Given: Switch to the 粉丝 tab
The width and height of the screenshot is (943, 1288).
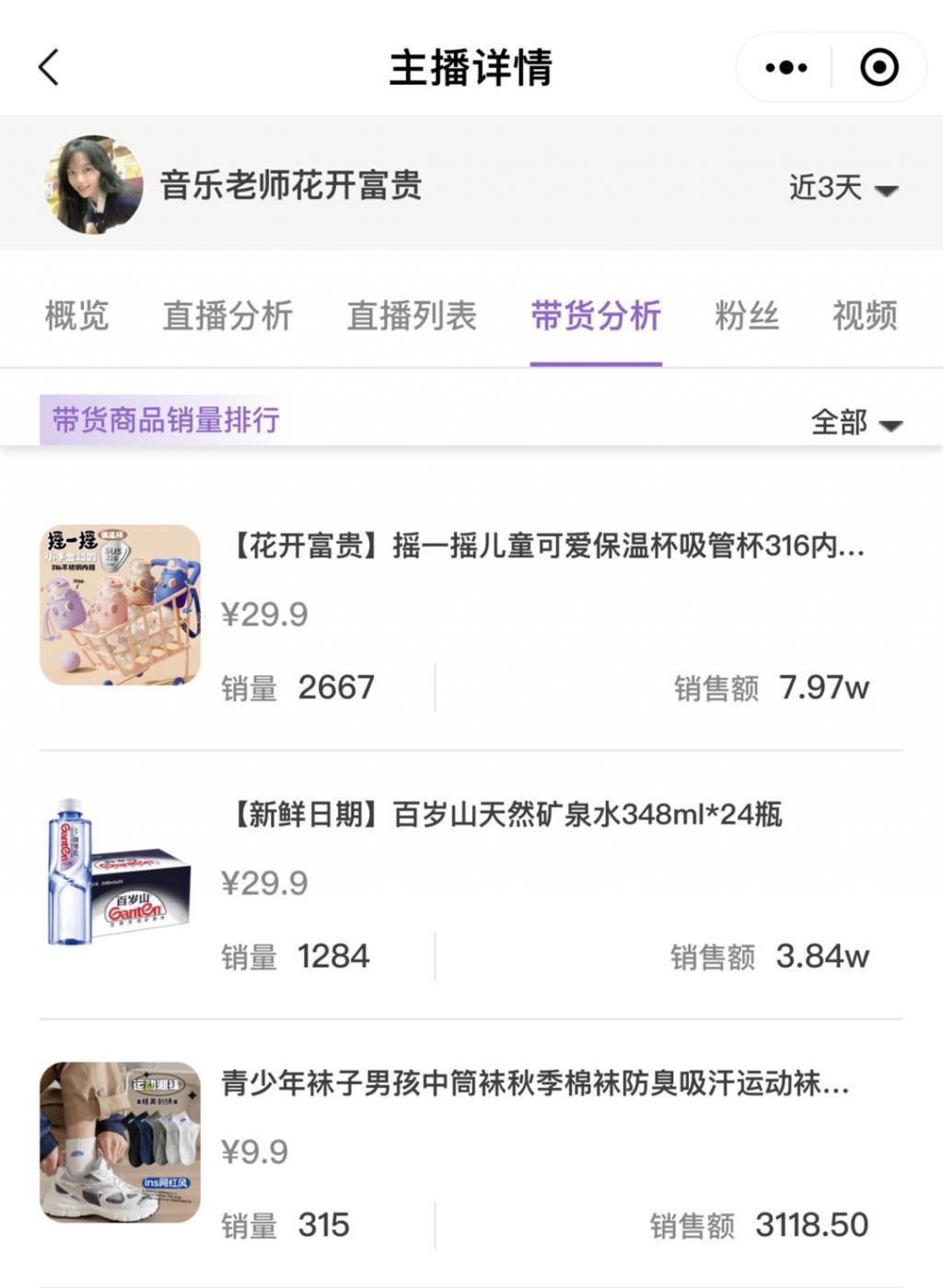Looking at the screenshot, I should (748, 315).
